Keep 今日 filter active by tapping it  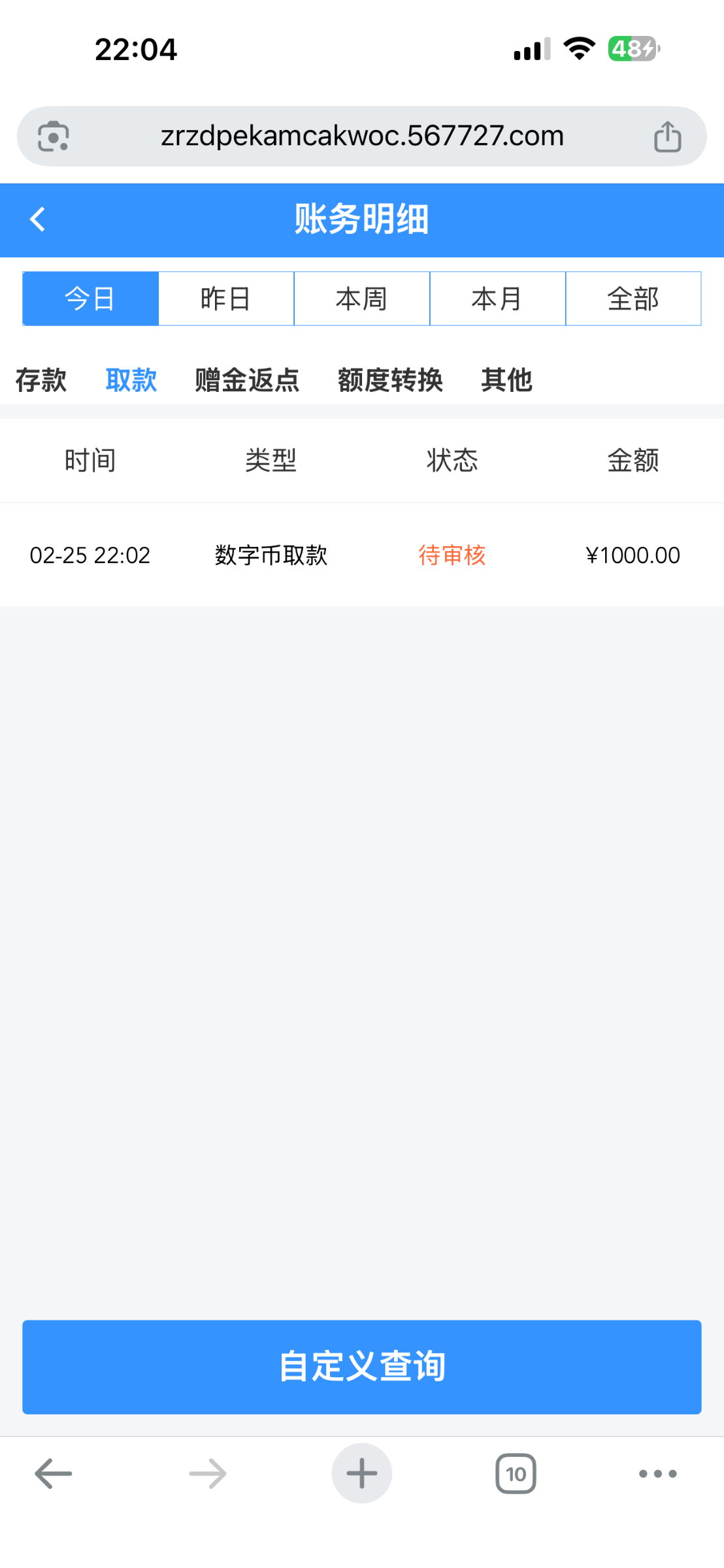click(x=90, y=298)
